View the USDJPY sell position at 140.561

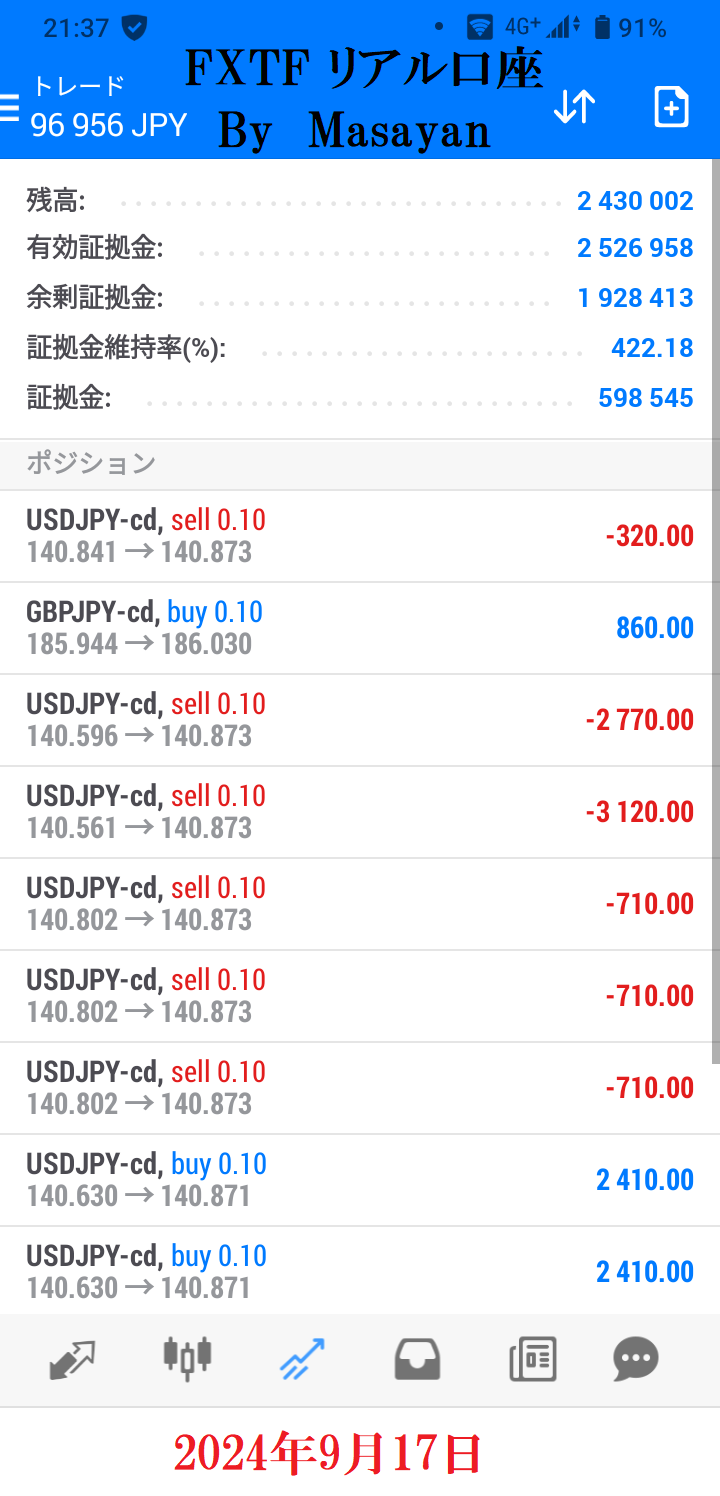[360, 812]
